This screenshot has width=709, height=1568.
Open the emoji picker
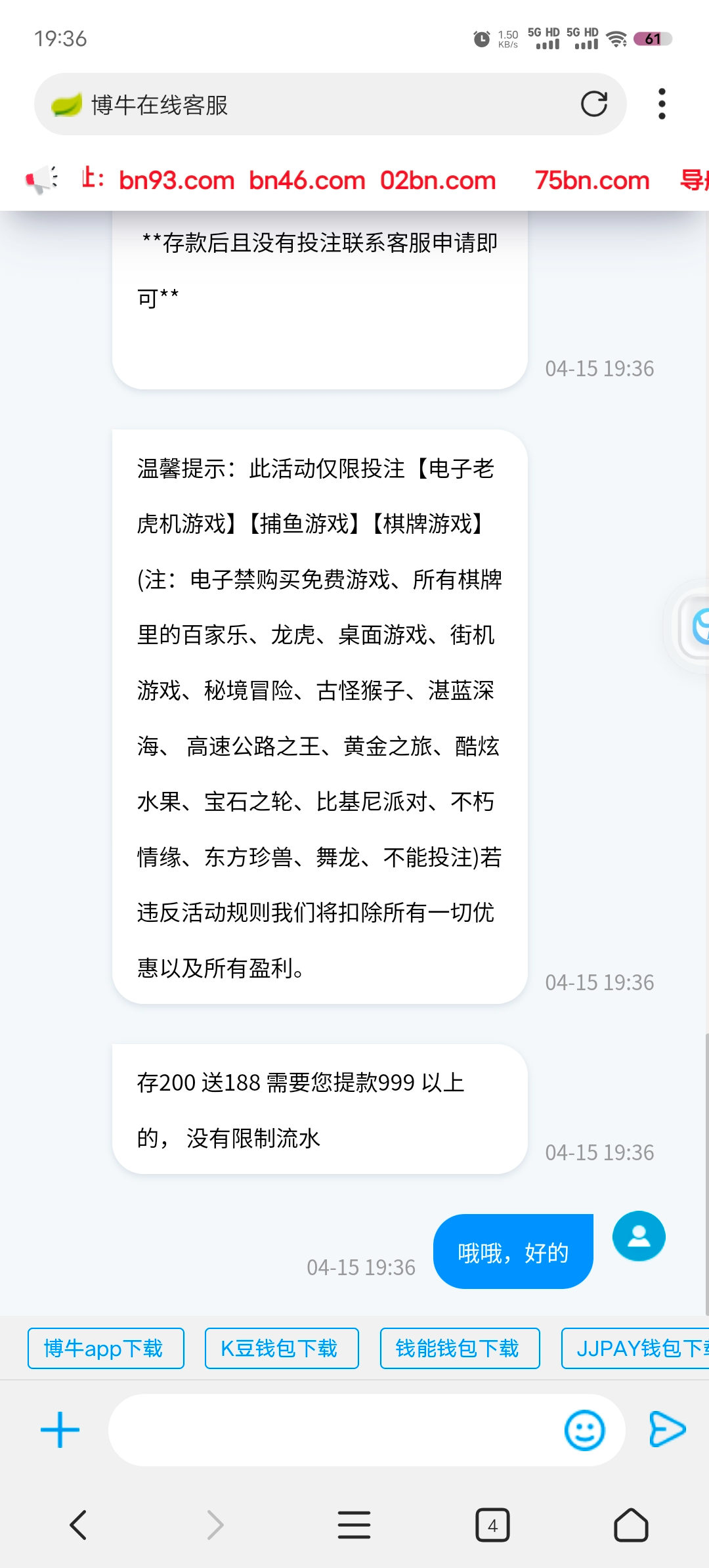tap(584, 1429)
